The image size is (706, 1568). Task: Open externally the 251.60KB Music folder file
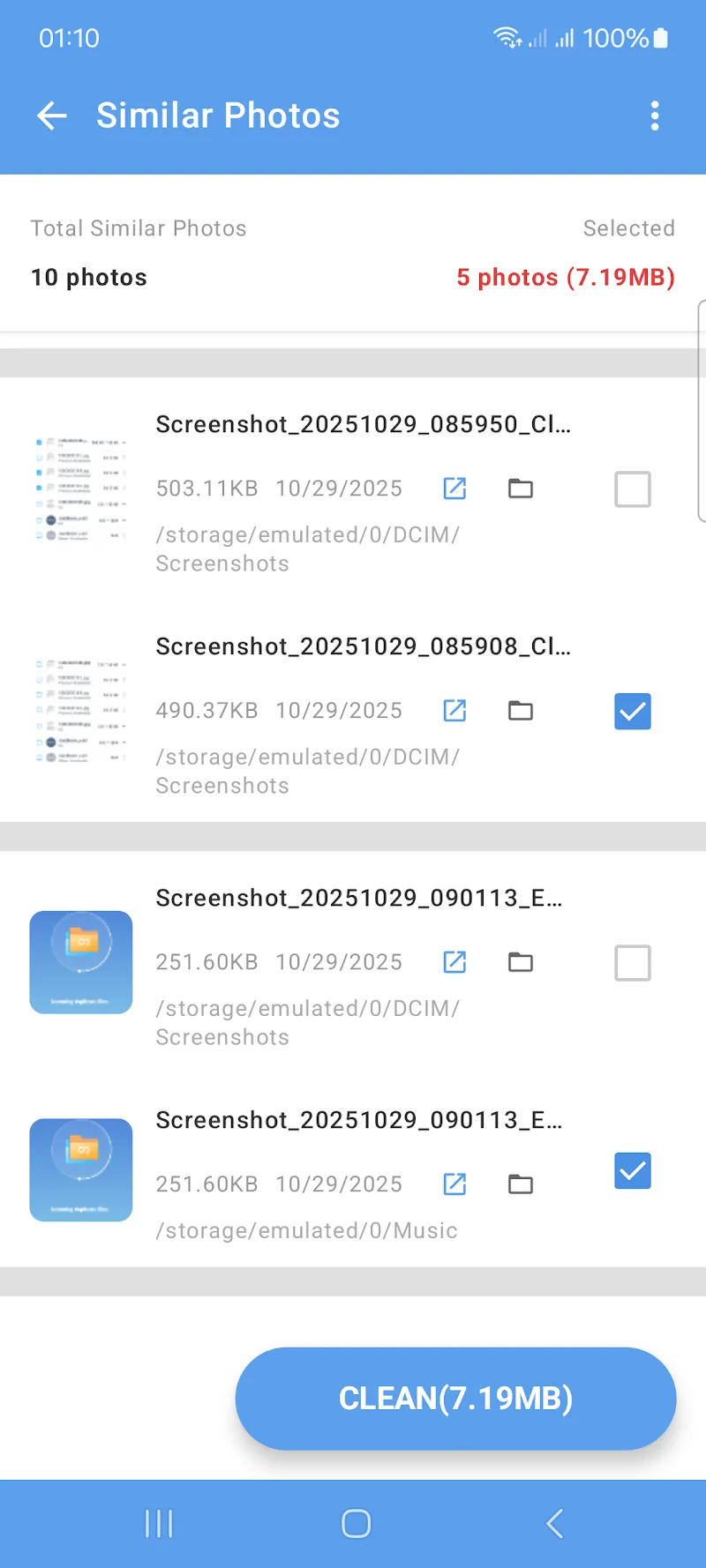[x=454, y=1184]
